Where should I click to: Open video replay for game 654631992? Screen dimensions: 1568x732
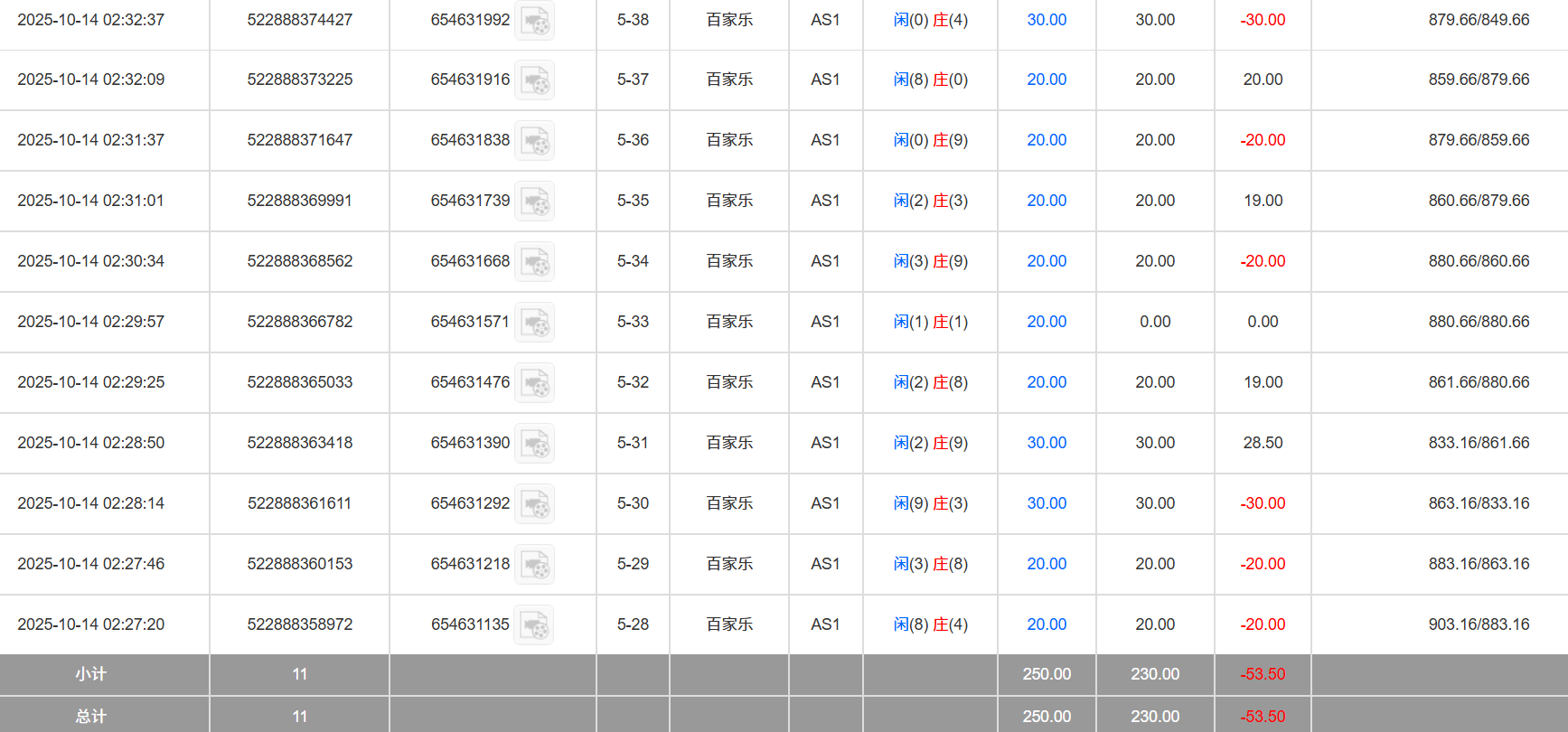point(535,20)
